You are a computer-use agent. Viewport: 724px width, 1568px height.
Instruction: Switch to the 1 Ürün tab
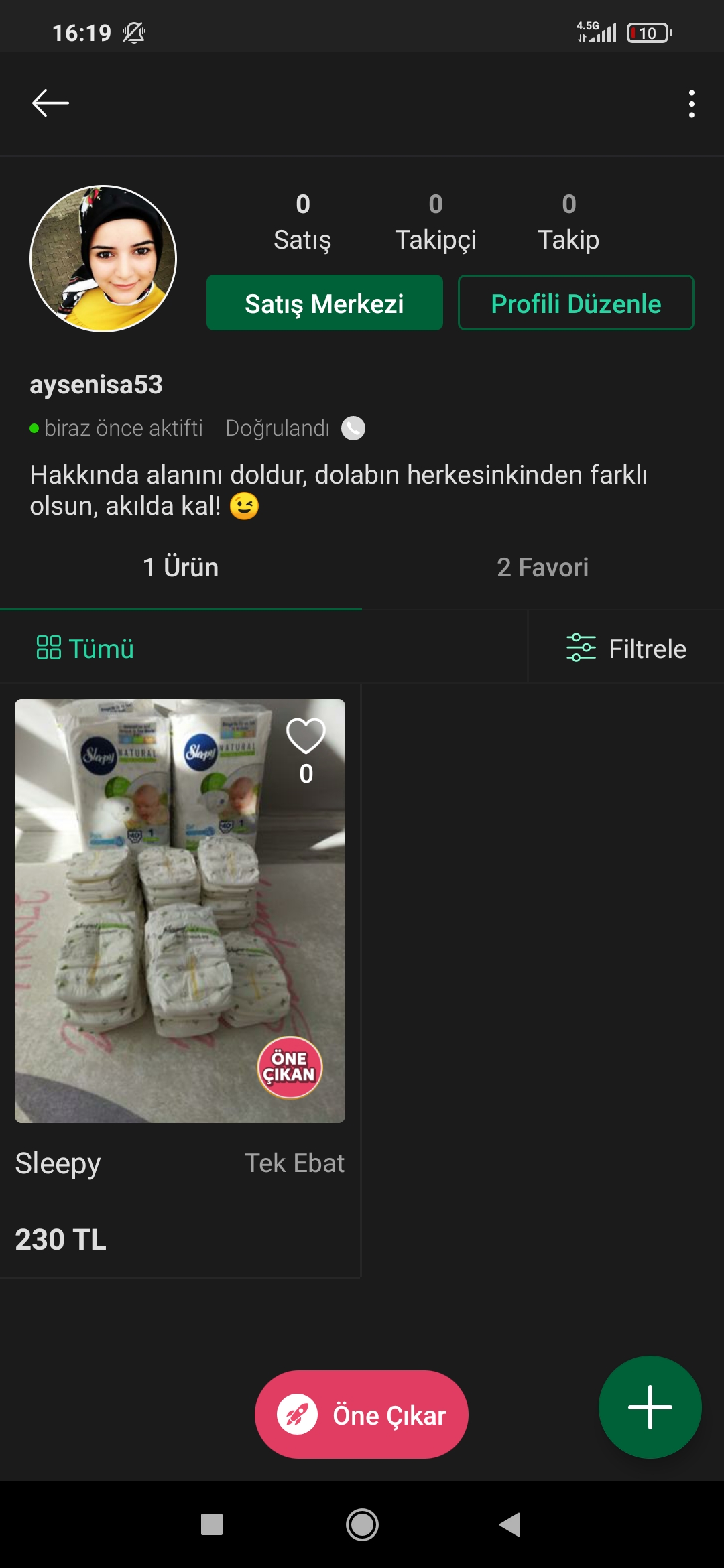pyautogui.click(x=181, y=568)
